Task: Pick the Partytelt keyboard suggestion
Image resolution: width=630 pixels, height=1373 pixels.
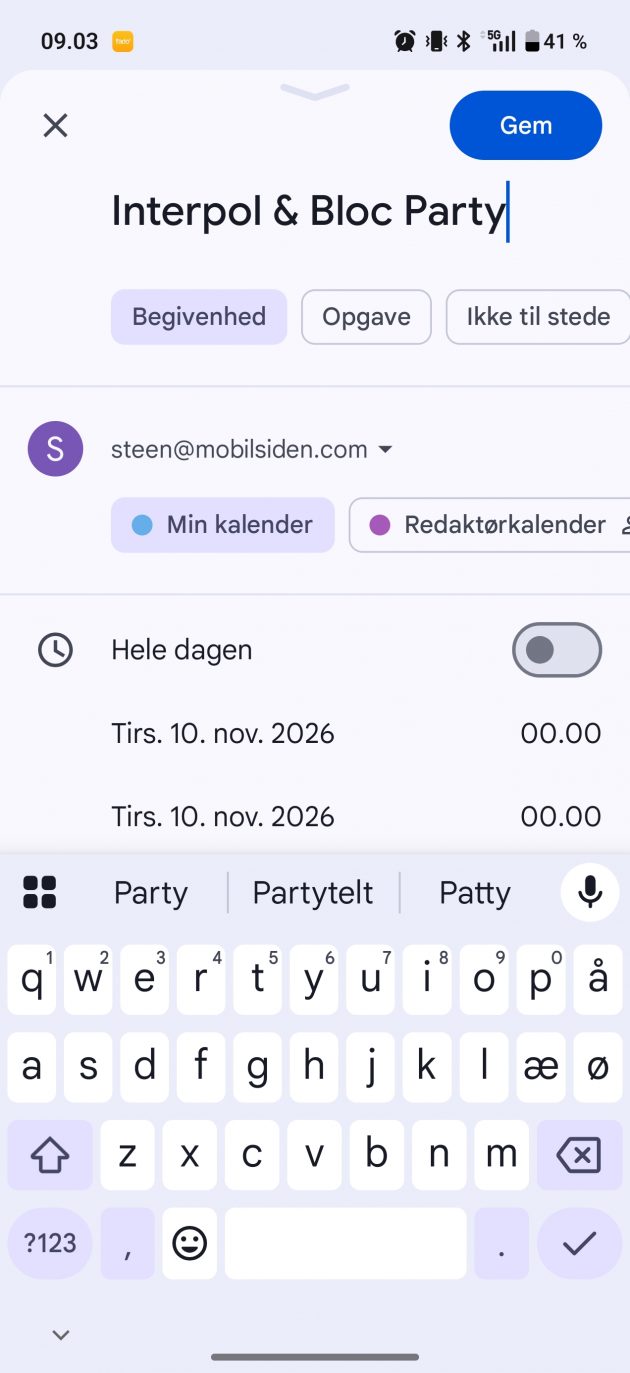Action: 313,892
